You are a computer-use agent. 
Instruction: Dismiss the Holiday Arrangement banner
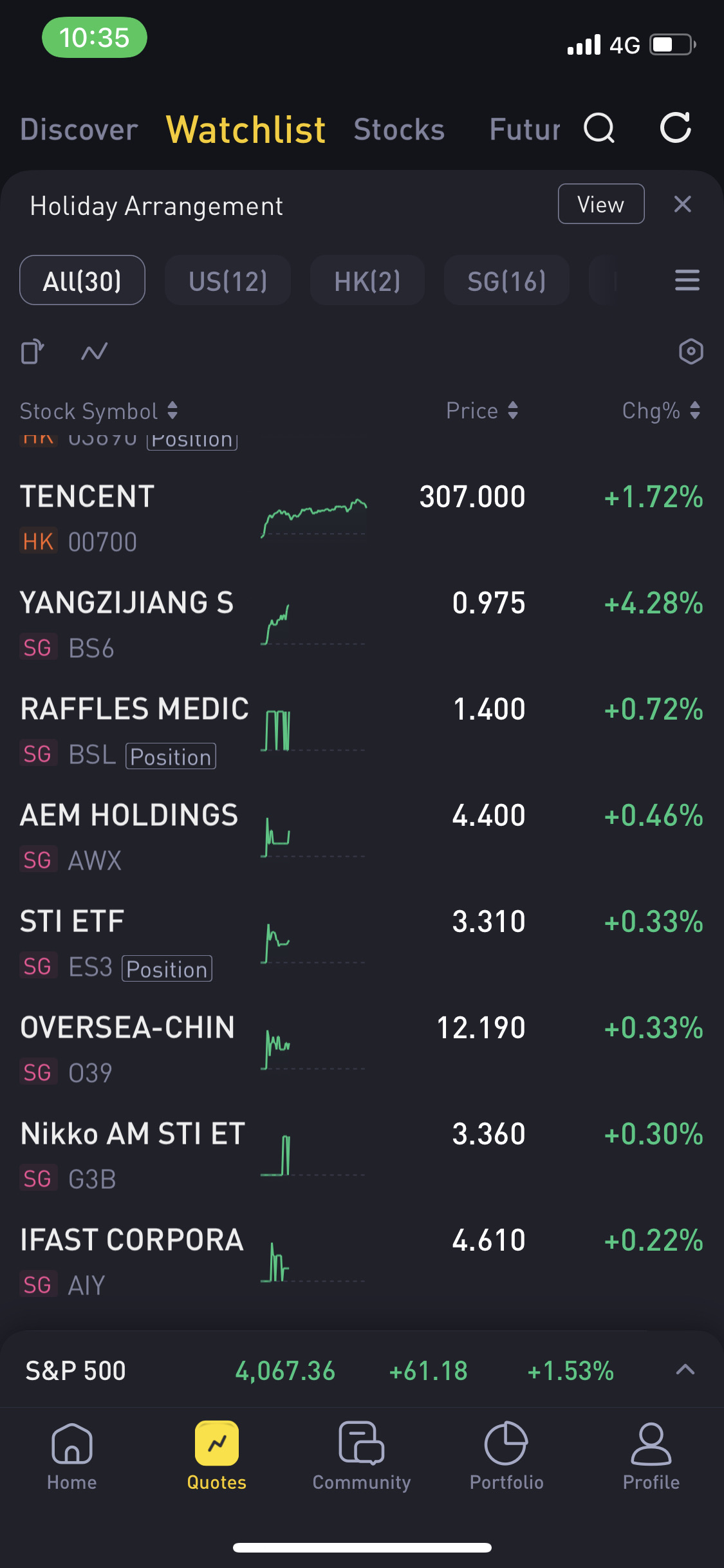pos(682,204)
